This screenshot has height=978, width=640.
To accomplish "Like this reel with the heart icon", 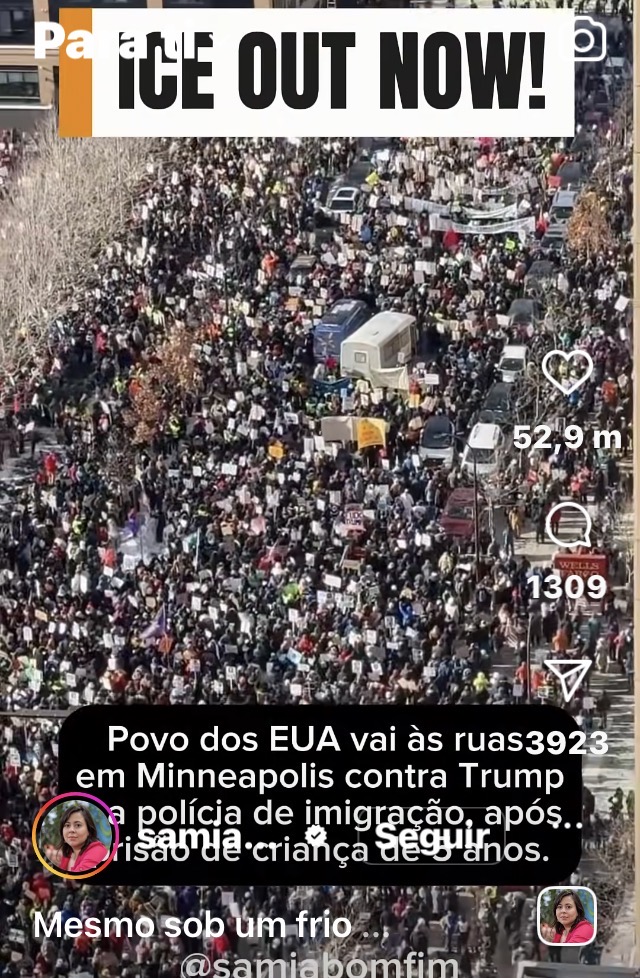I will pyautogui.click(x=567, y=372).
